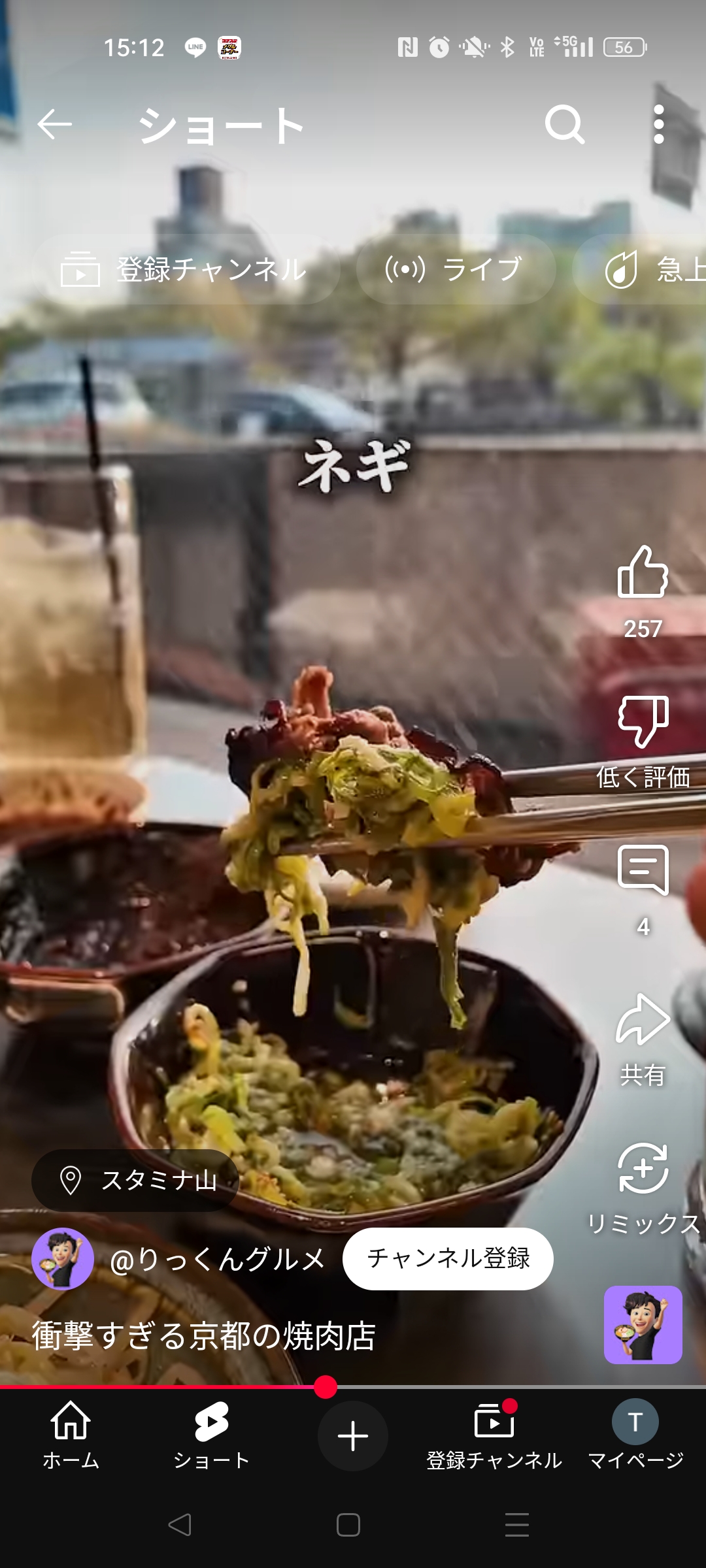Image resolution: width=706 pixels, height=1568 pixels.
Task: Open the sound thumbnail at bottom right
Action: (x=643, y=1325)
